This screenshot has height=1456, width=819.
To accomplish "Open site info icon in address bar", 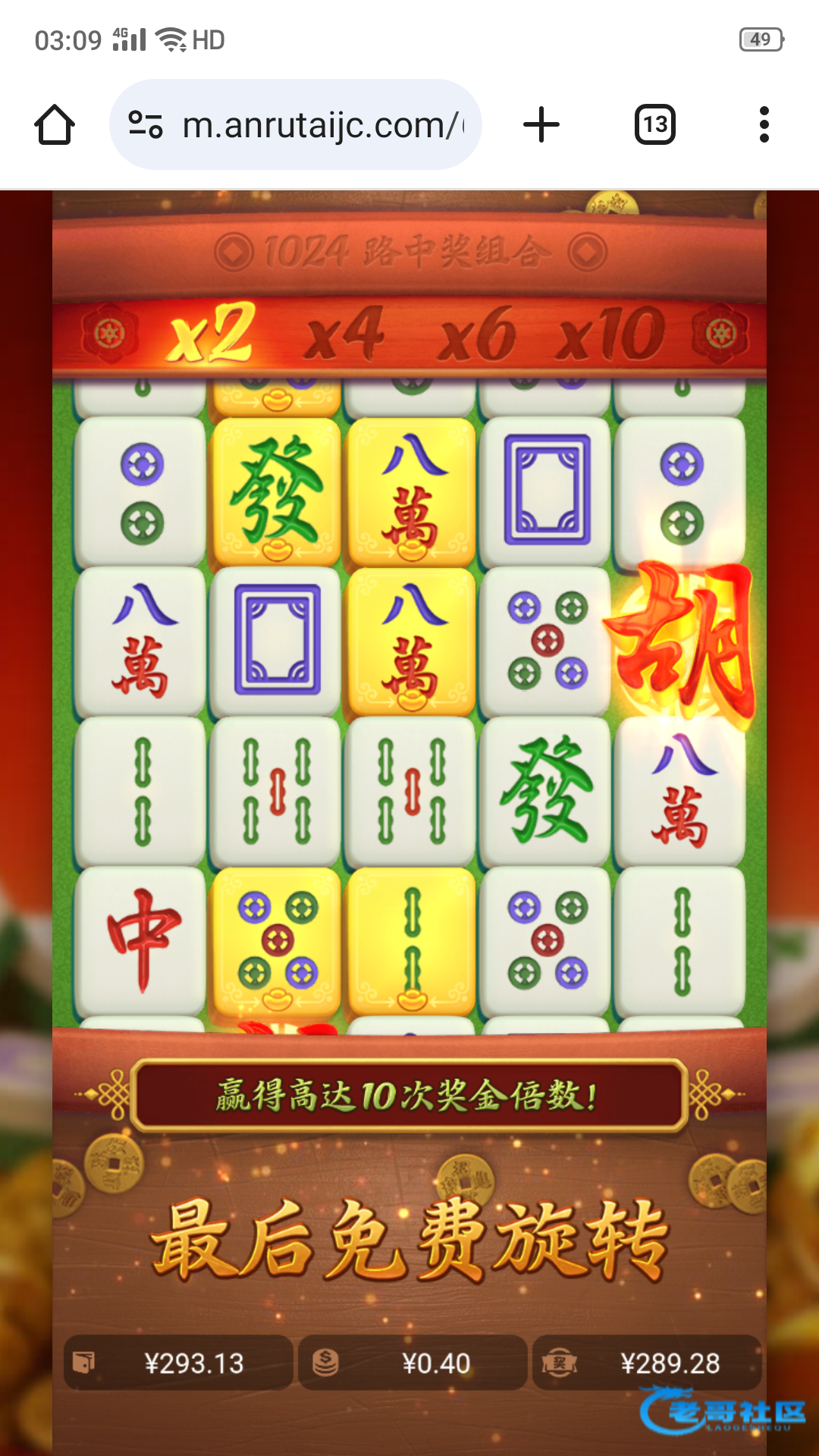I will [145, 124].
